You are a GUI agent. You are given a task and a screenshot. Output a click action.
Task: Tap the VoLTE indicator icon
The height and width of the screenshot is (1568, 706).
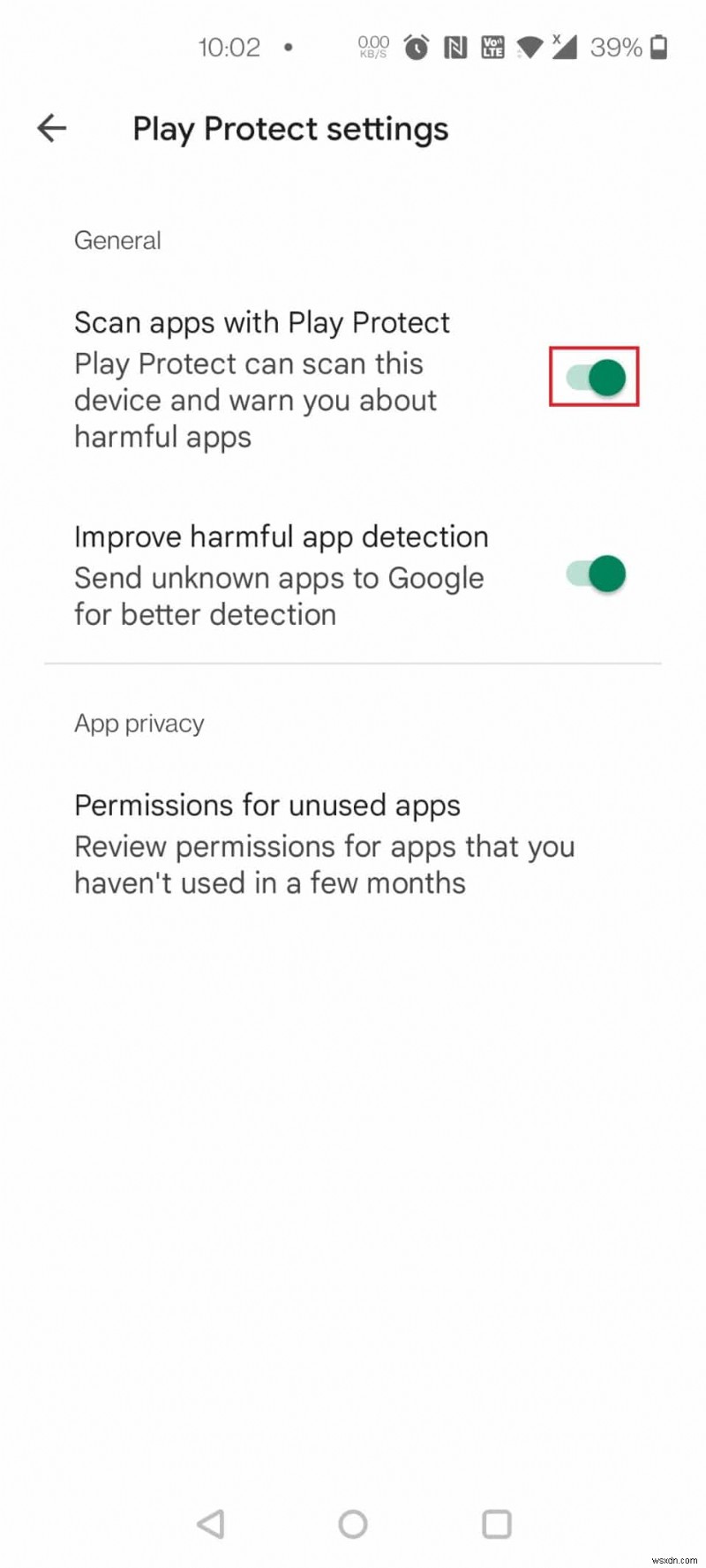492,48
